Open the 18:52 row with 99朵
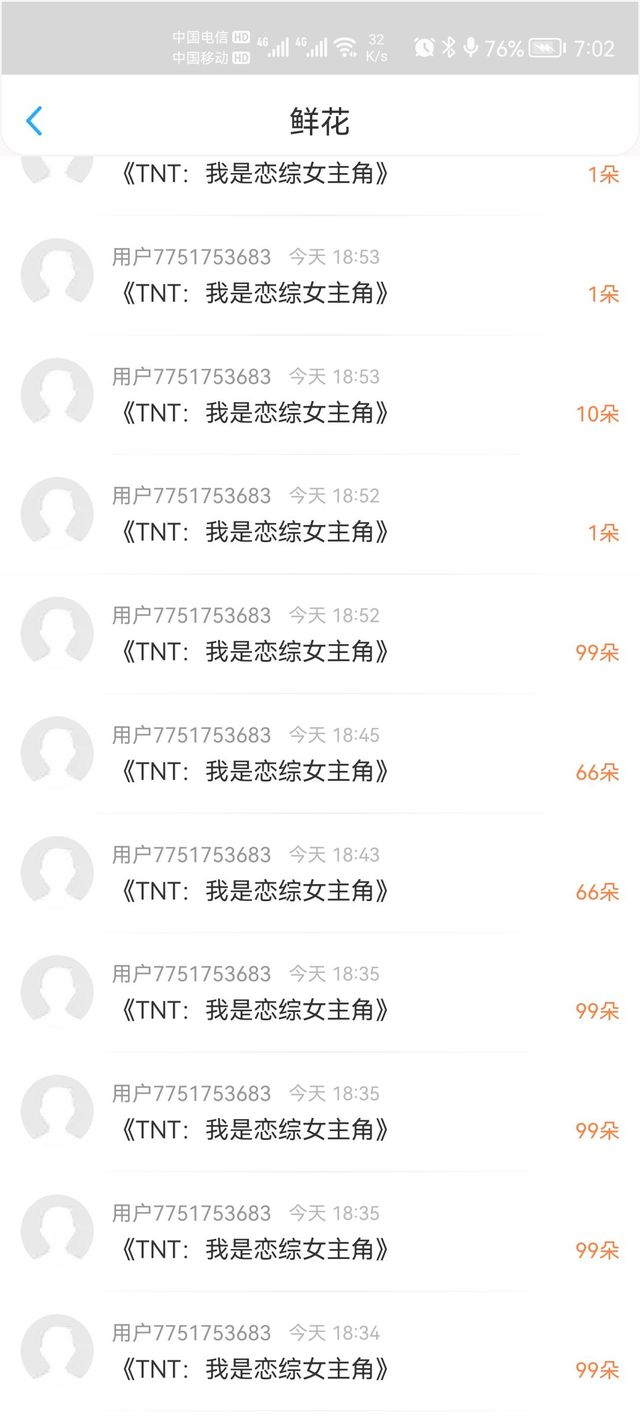The image size is (640, 1422). click(320, 634)
